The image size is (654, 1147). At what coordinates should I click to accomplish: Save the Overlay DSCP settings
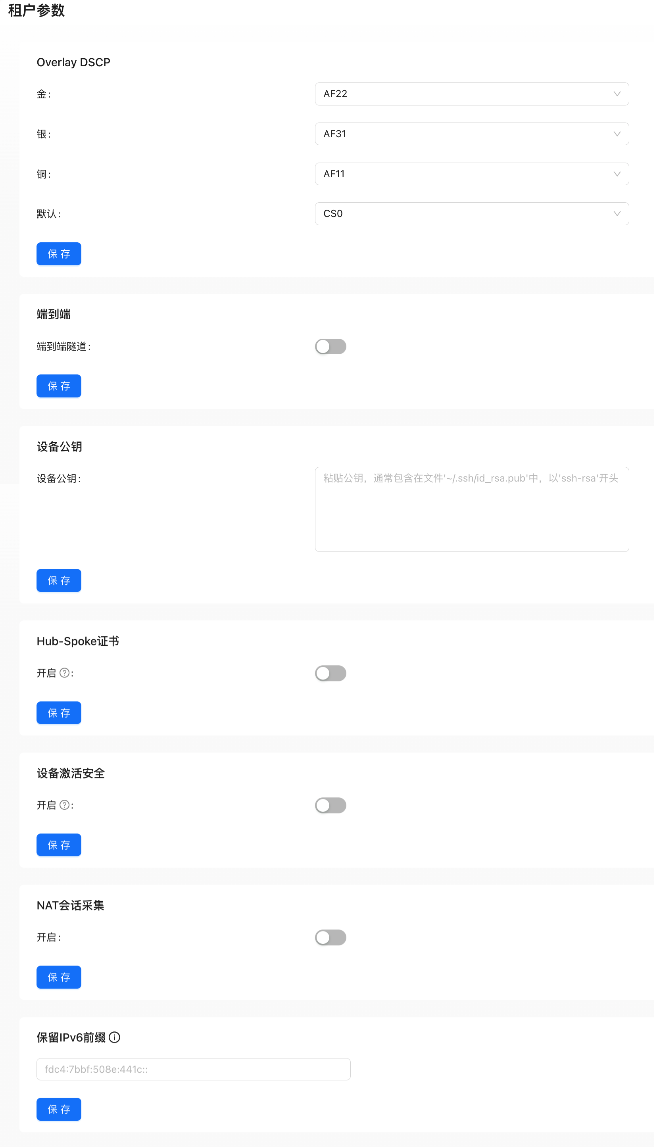click(58, 254)
